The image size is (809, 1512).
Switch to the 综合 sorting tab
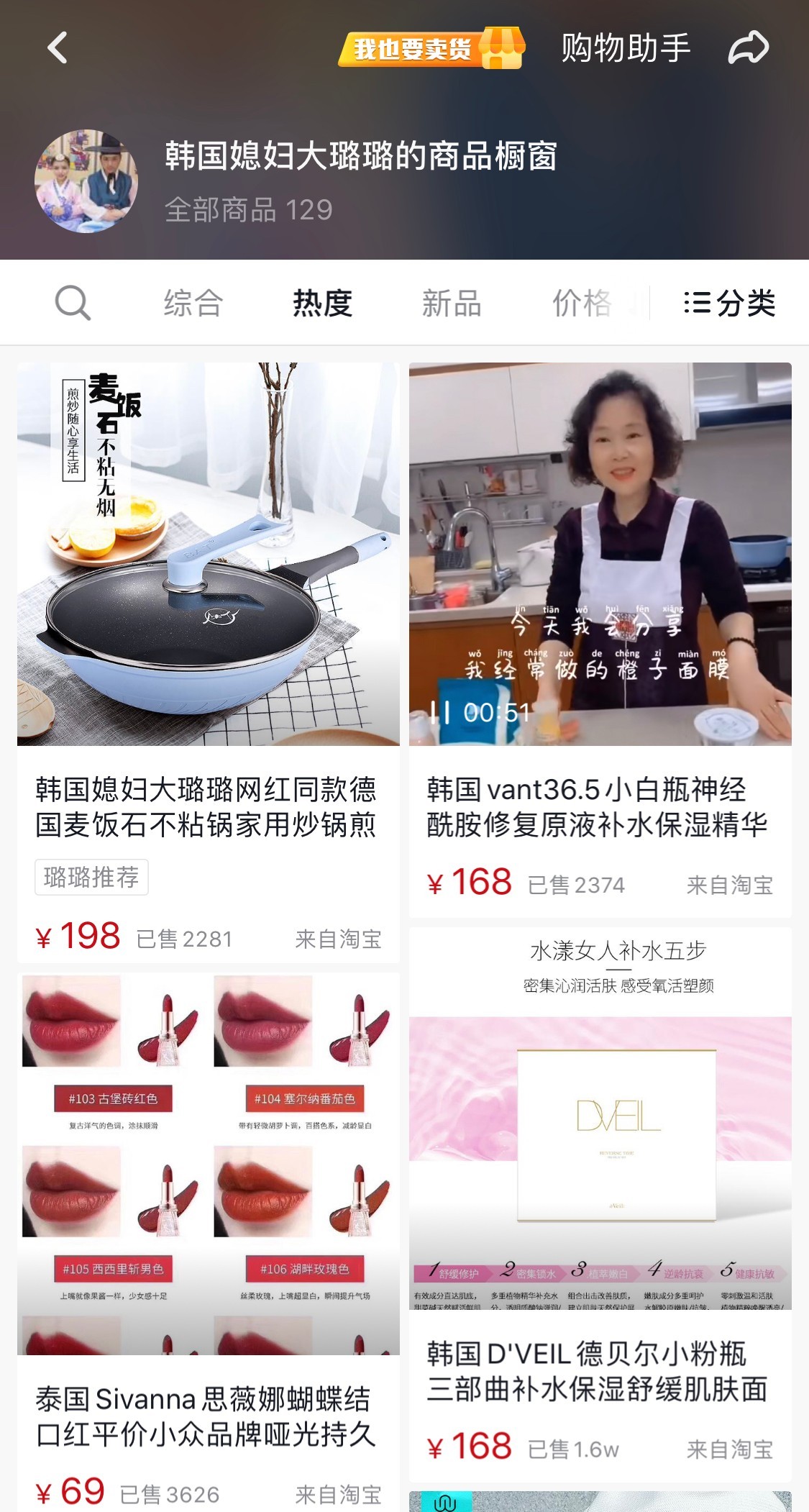193,303
